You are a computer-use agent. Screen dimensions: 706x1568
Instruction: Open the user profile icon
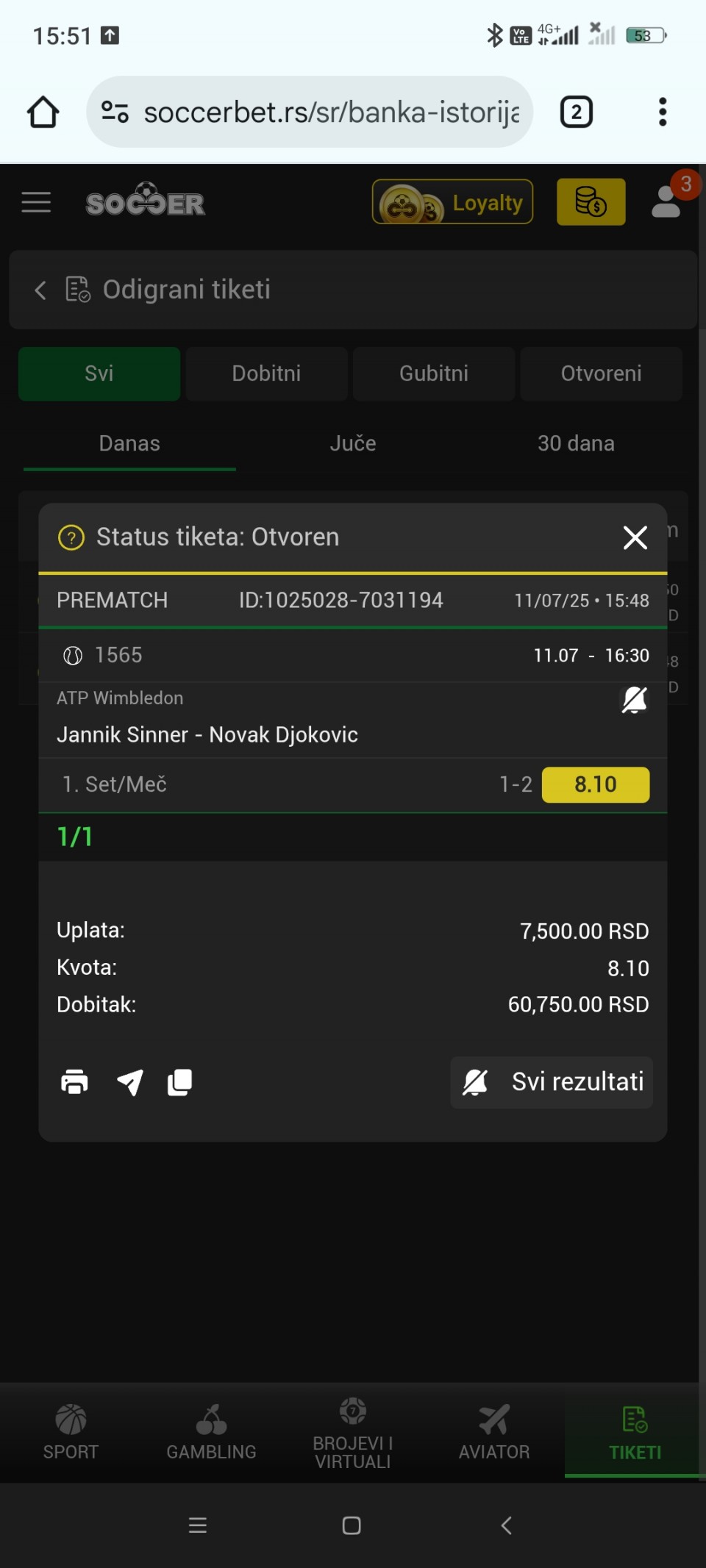coord(666,201)
